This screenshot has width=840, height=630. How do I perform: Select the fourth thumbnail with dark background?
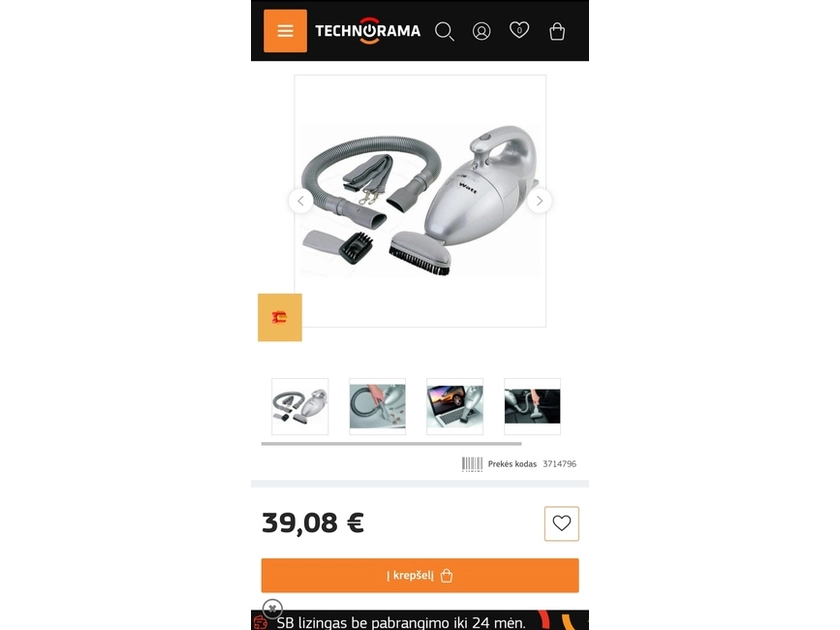pos(532,406)
